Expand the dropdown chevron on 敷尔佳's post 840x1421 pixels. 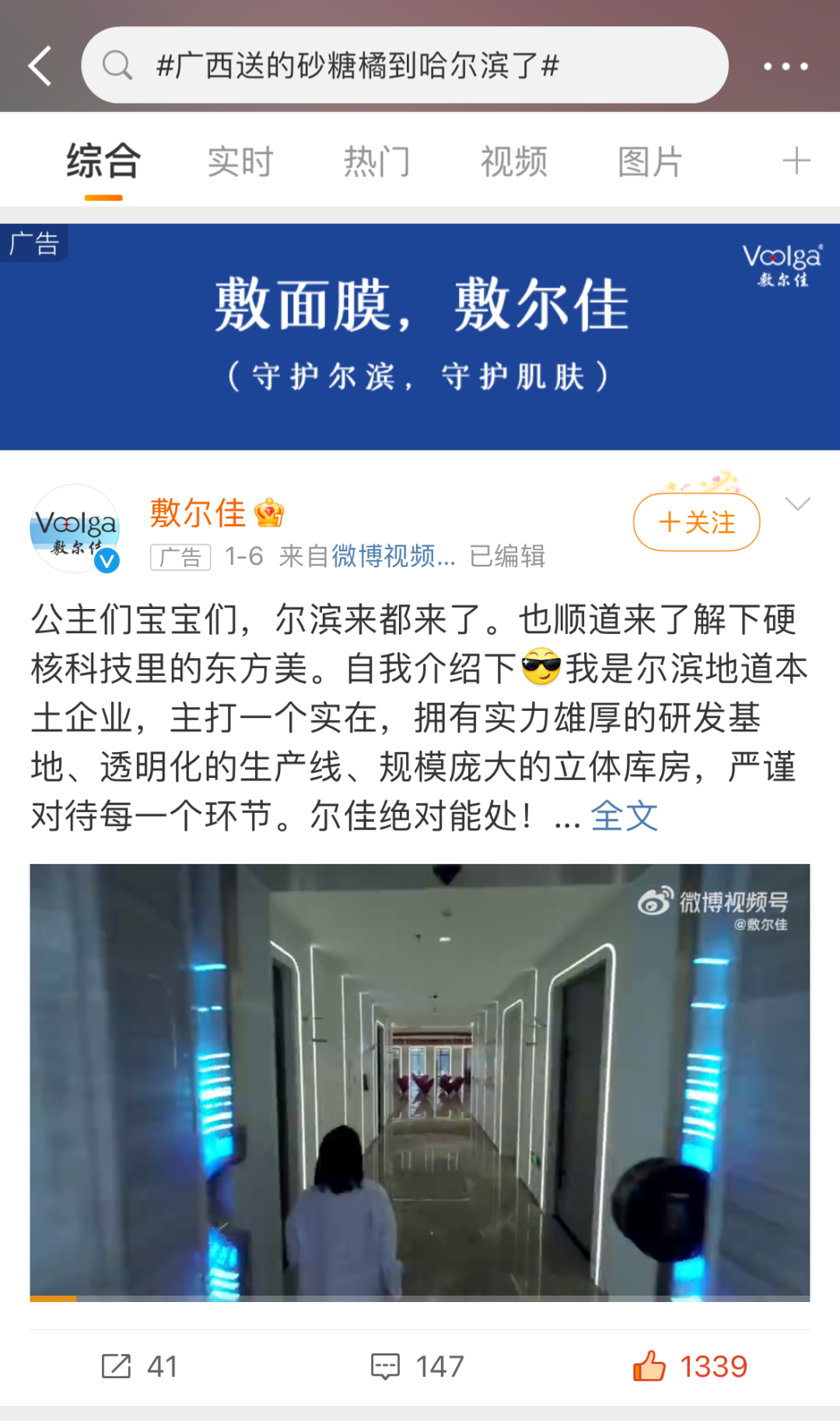tap(798, 504)
